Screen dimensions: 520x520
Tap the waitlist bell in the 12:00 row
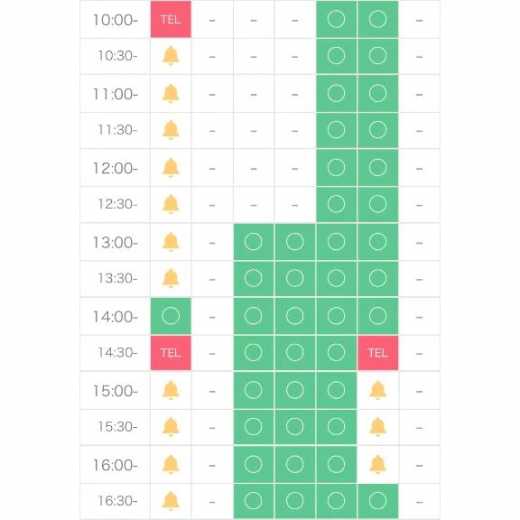(171, 167)
